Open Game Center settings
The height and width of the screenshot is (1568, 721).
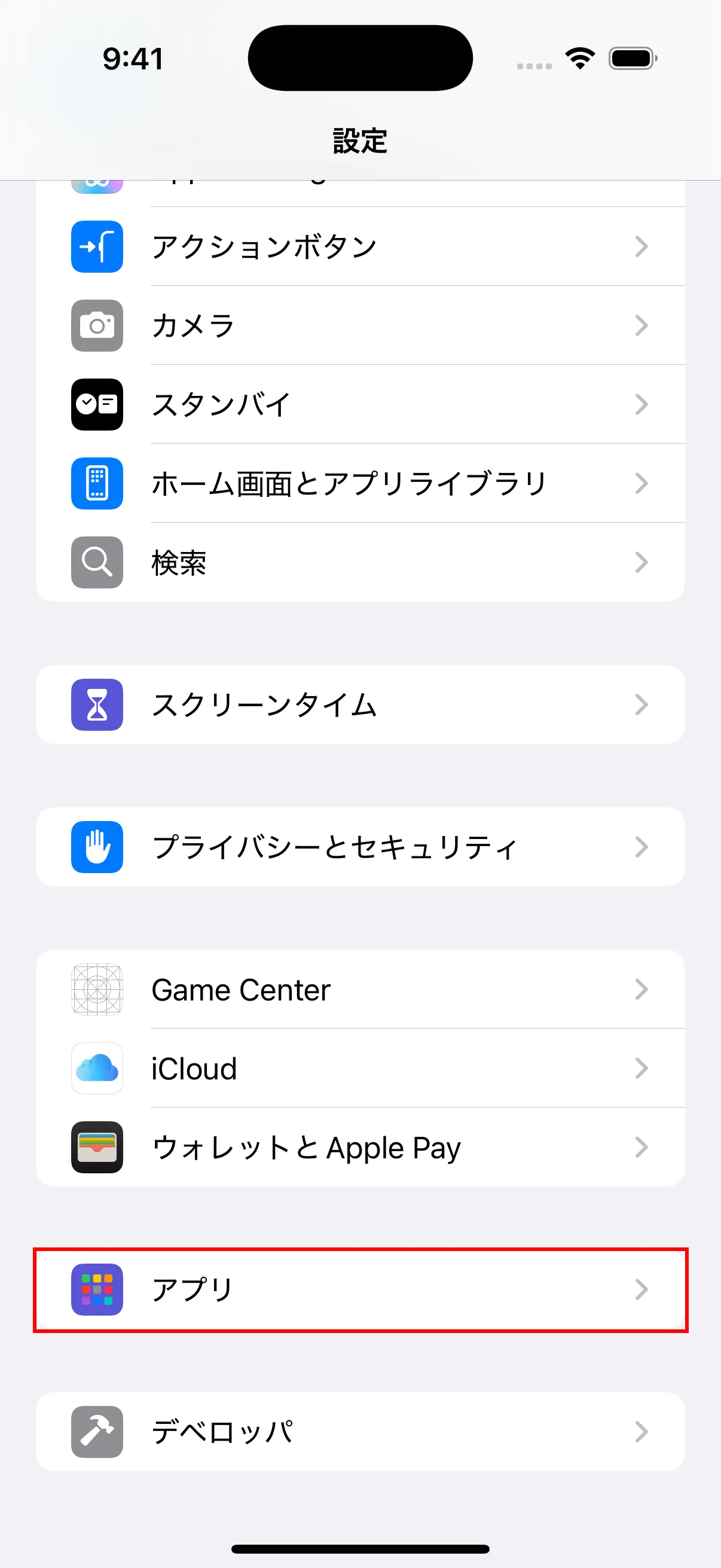[359, 990]
